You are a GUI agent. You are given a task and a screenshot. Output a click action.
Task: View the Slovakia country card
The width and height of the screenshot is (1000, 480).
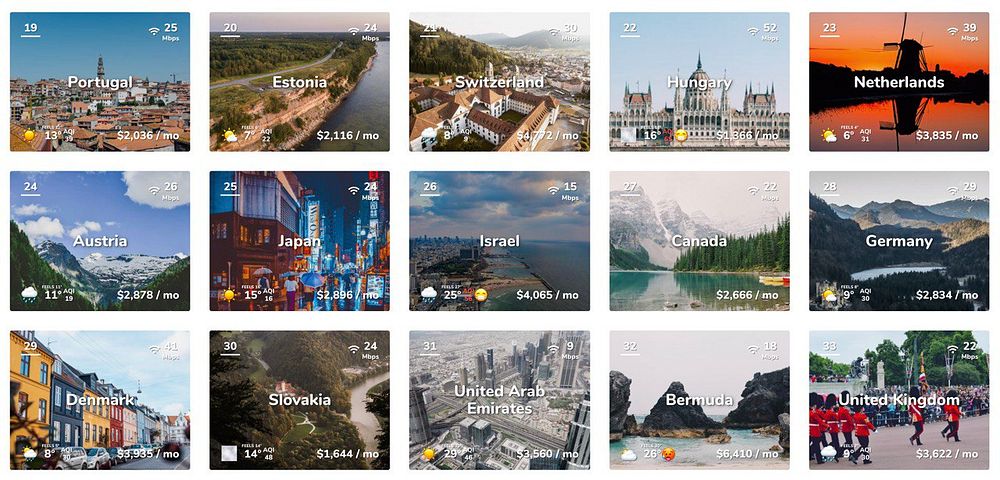coord(299,400)
